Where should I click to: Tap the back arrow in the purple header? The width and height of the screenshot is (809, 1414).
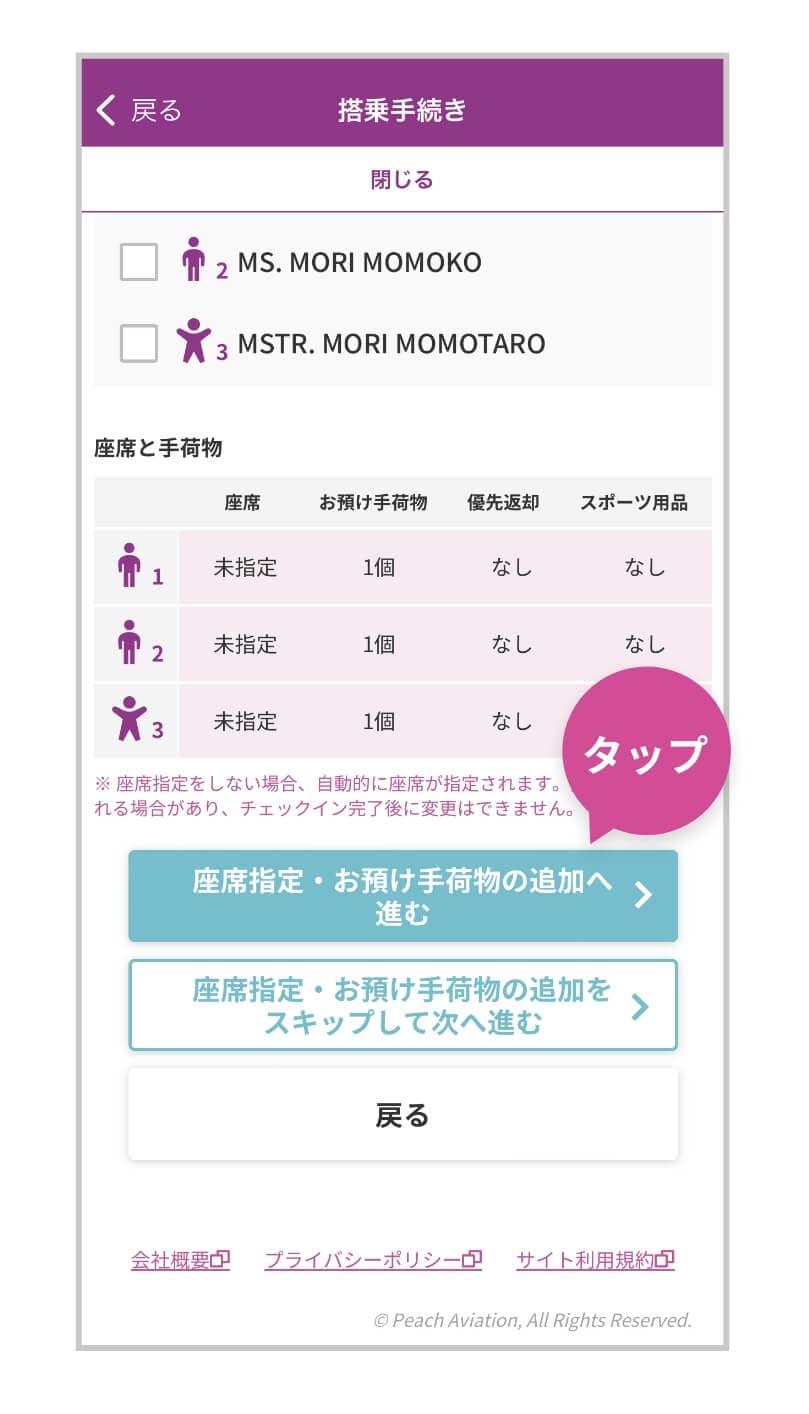pyautogui.click(x=107, y=109)
